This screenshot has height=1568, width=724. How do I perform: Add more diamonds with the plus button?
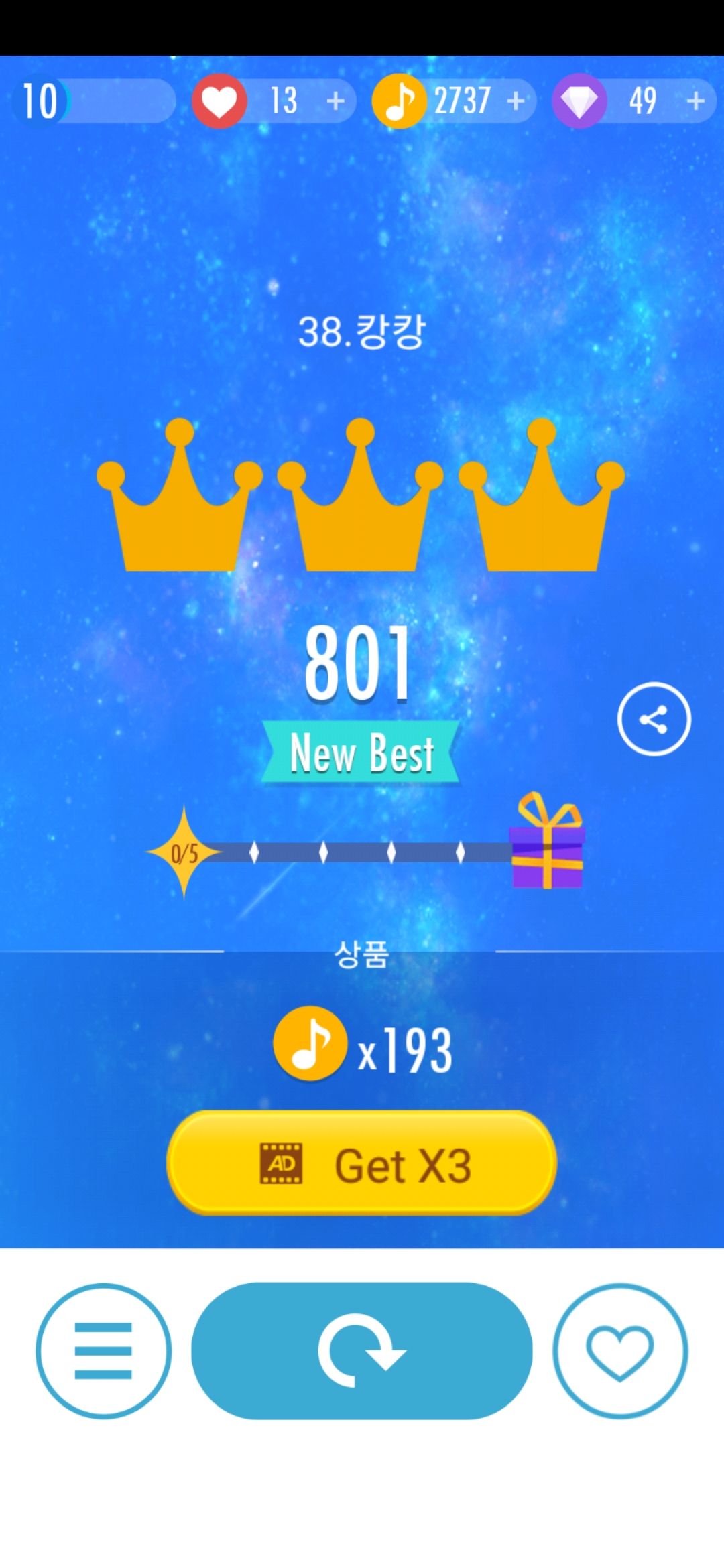point(696,101)
